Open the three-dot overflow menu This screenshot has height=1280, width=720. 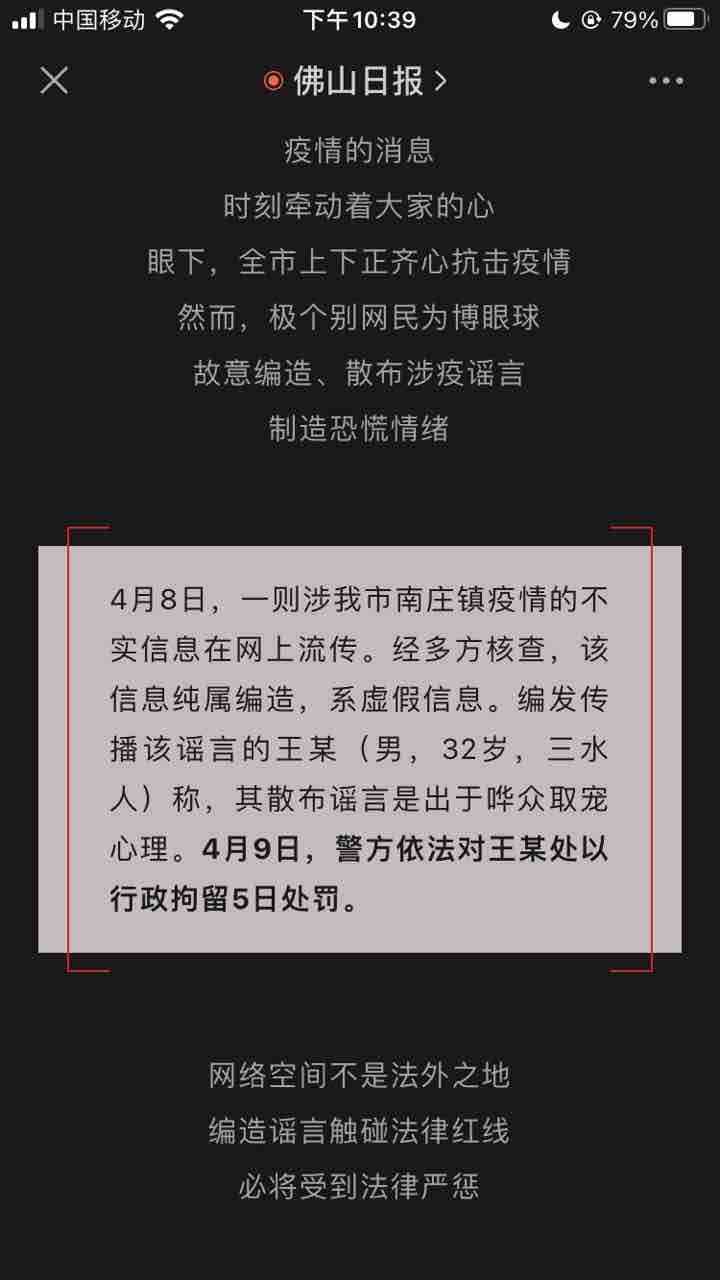click(x=665, y=81)
